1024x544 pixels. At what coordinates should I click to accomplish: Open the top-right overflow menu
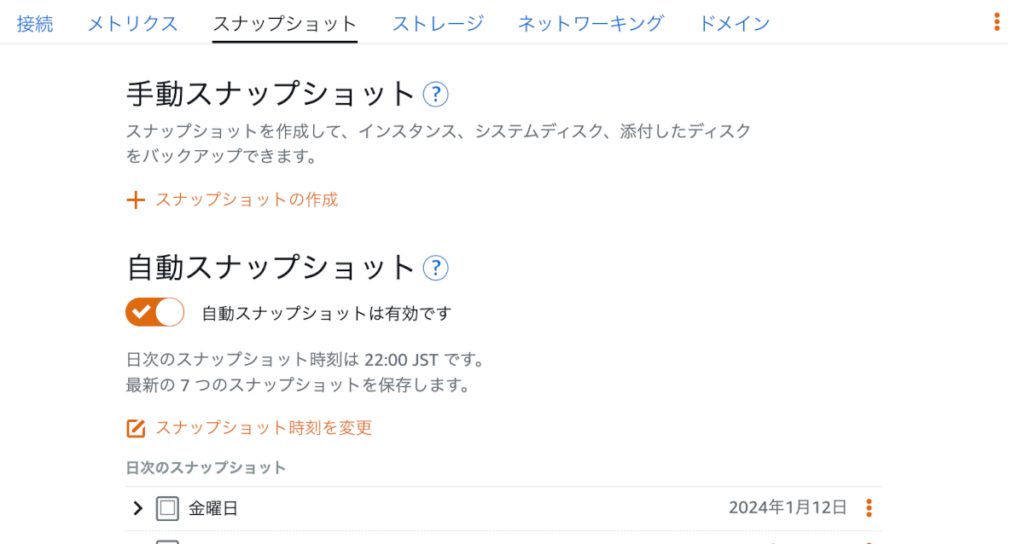996,22
